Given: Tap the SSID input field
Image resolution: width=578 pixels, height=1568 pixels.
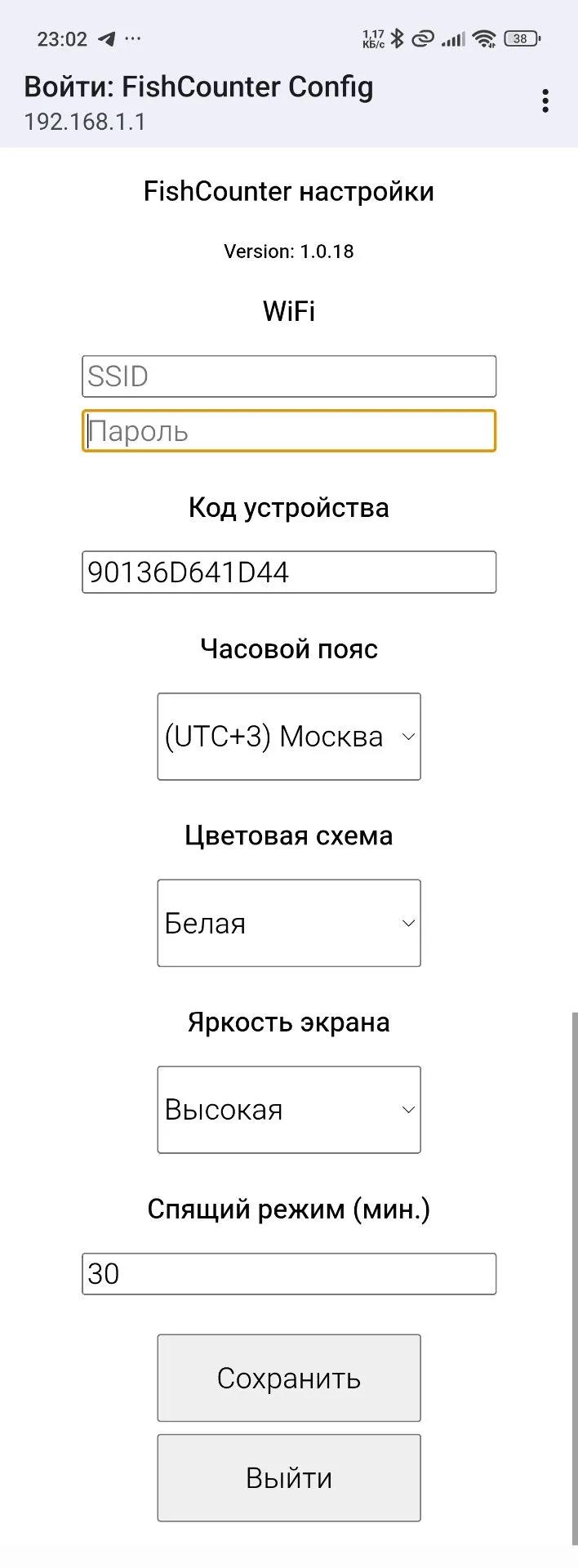Looking at the screenshot, I should point(289,376).
